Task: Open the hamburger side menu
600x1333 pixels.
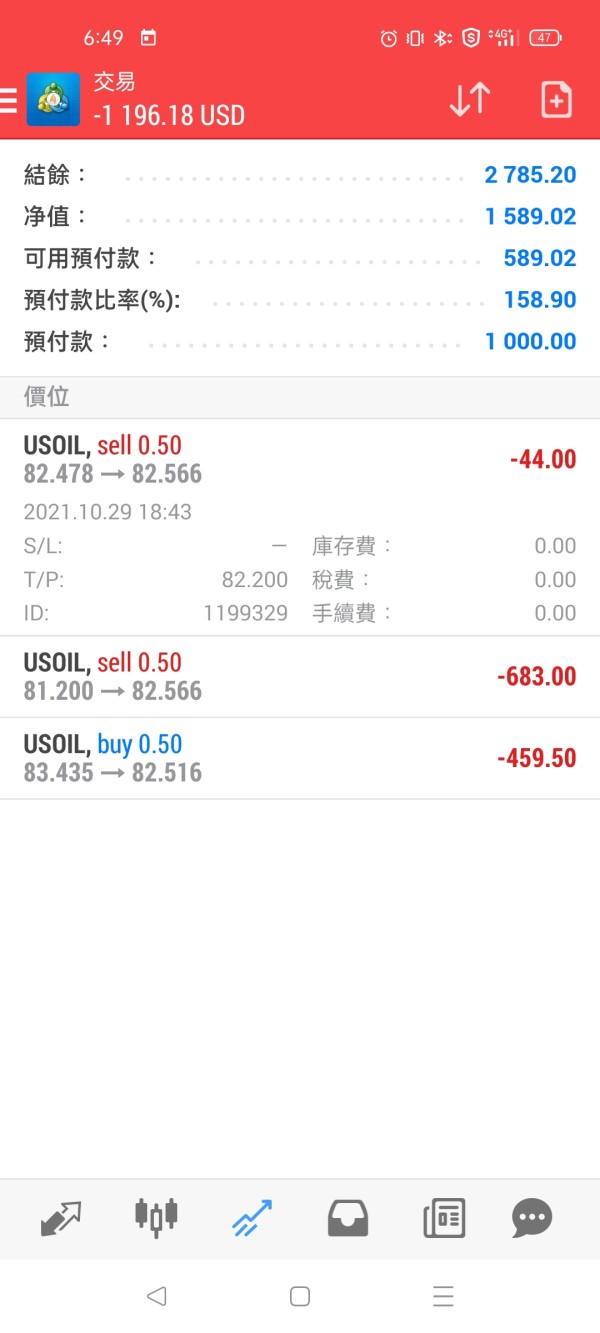Action: [x=9, y=101]
